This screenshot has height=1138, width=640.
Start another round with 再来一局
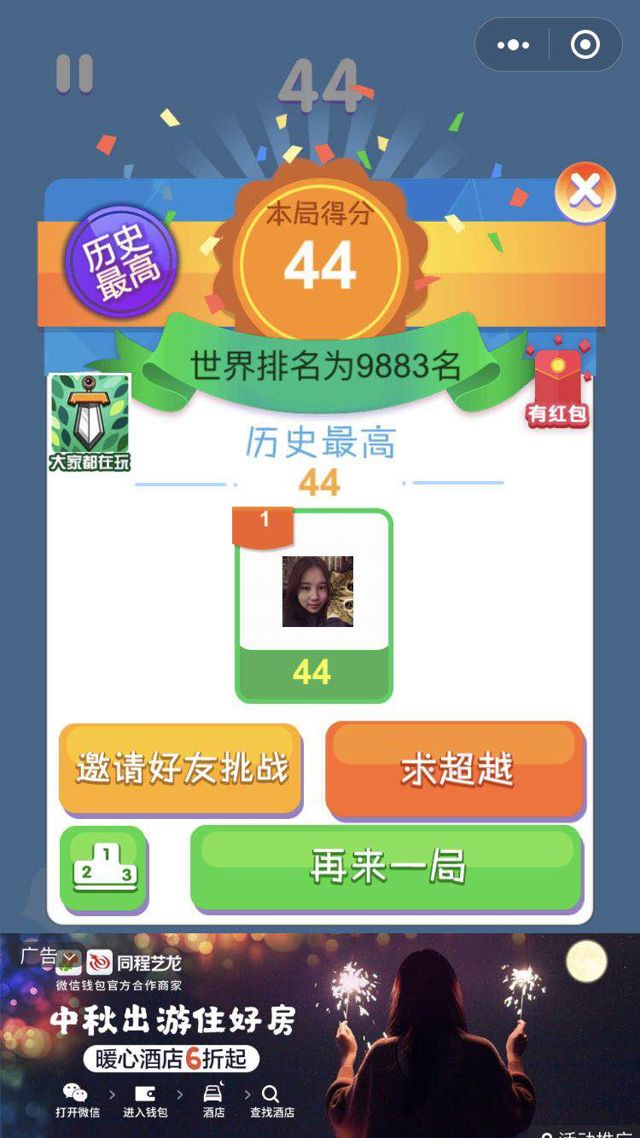pos(386,866)
